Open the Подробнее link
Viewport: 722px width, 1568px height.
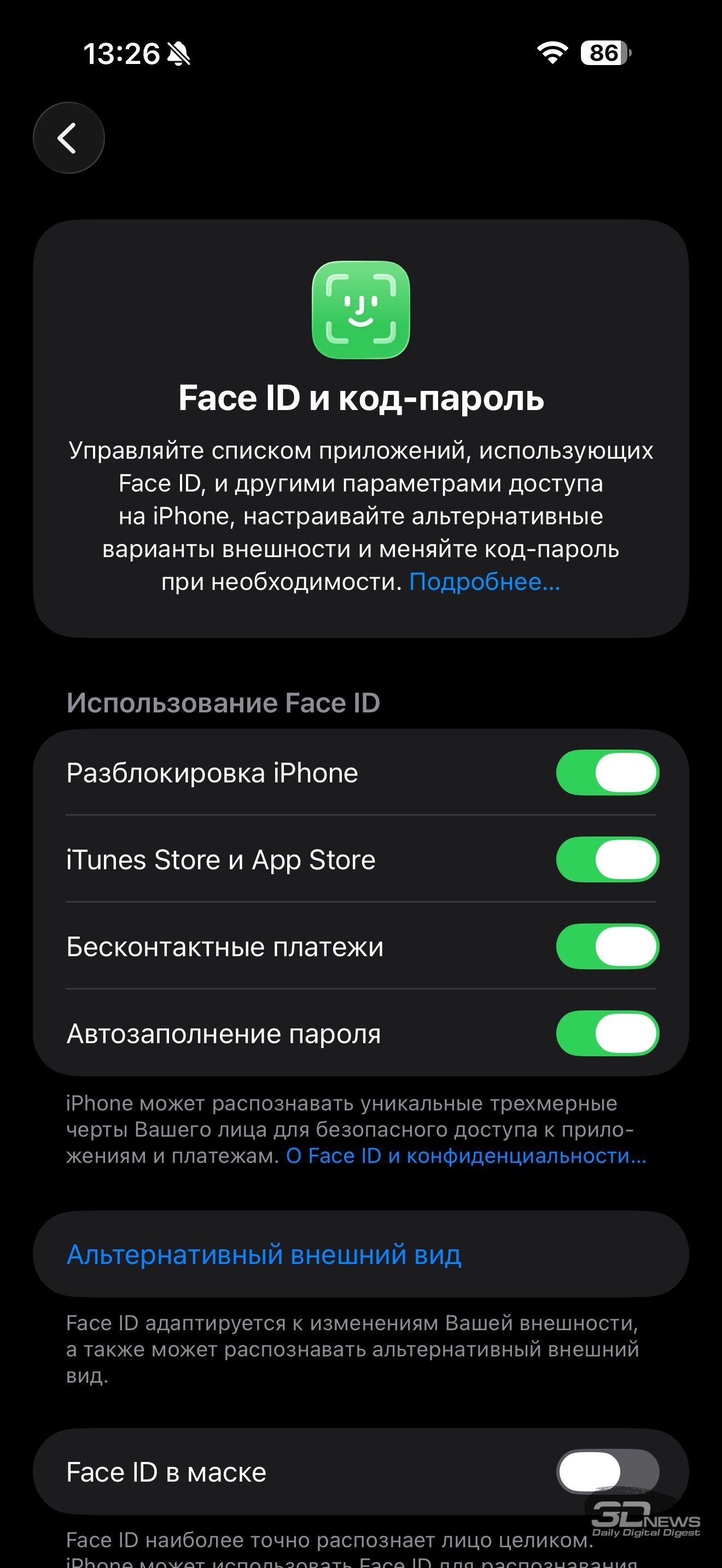484,582
